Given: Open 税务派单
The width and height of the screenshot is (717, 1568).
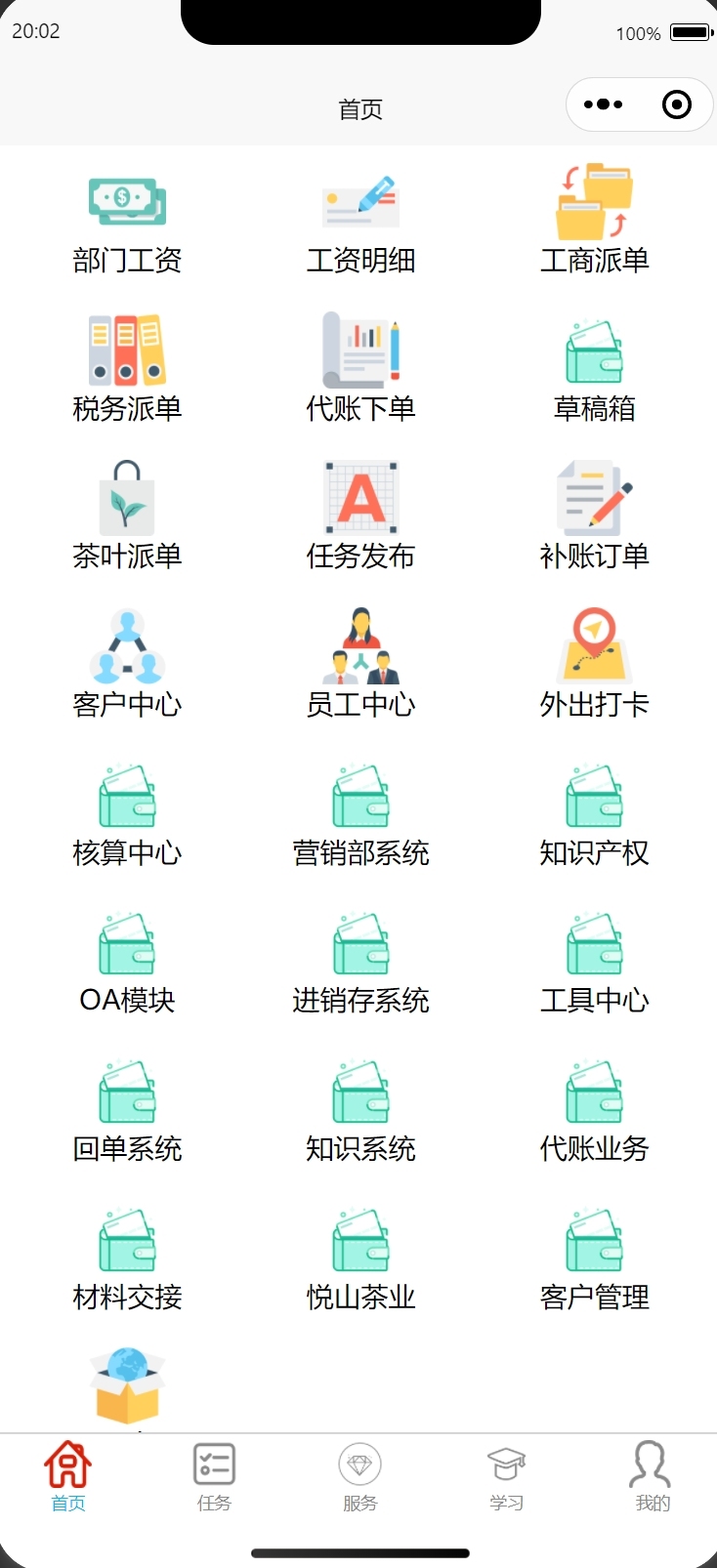Looking at the screenshot, I should (127, 371).
